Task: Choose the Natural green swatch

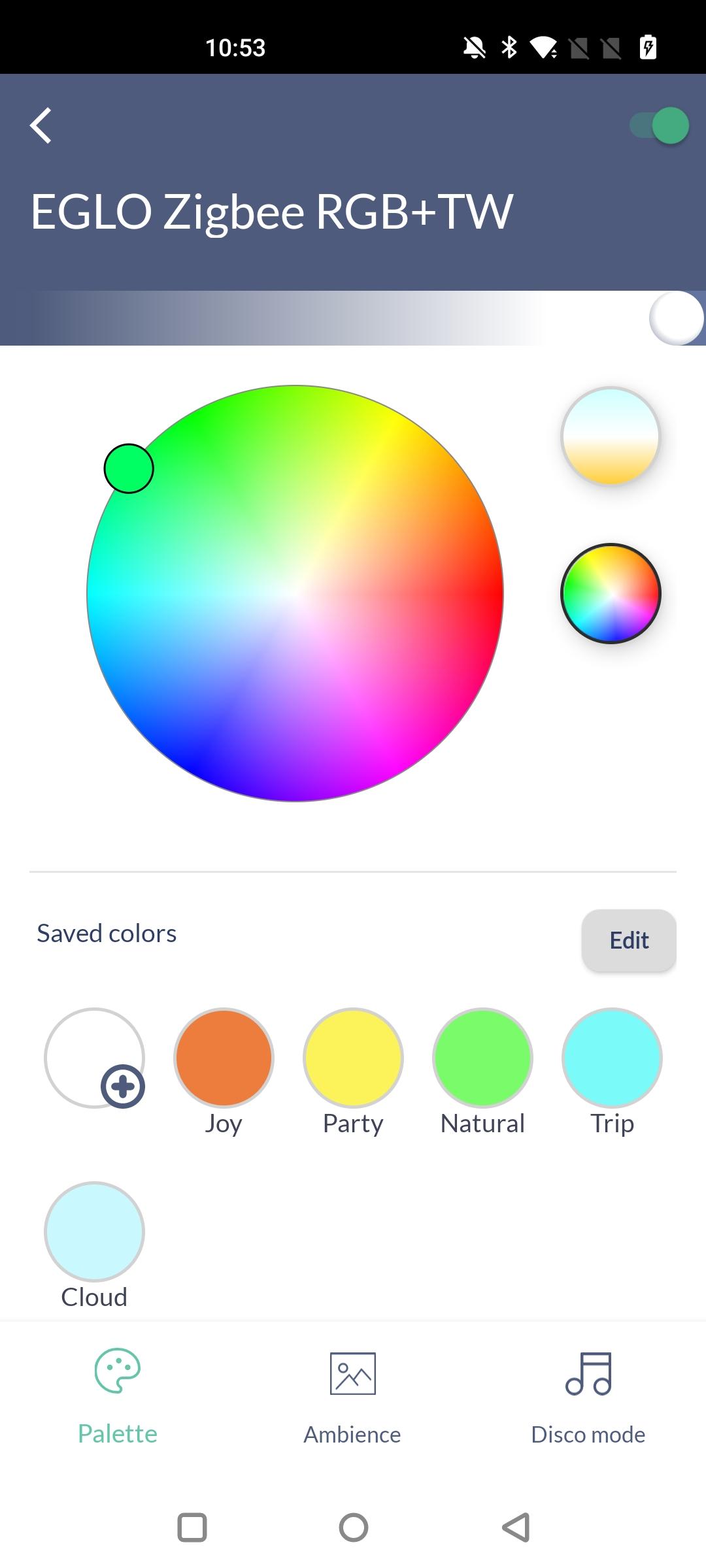Action: coord(482,1058)
